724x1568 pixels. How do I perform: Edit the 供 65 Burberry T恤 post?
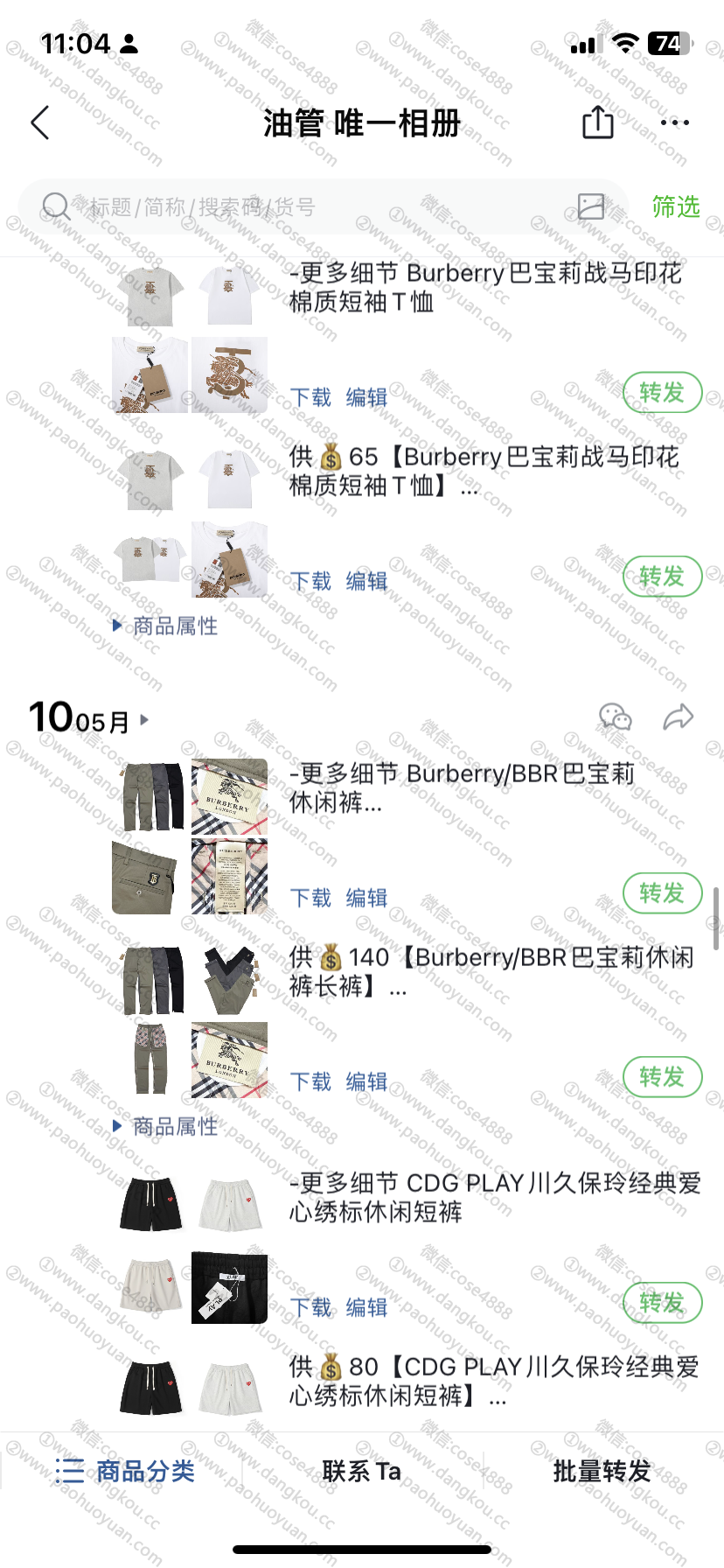(x=366, y=581)
